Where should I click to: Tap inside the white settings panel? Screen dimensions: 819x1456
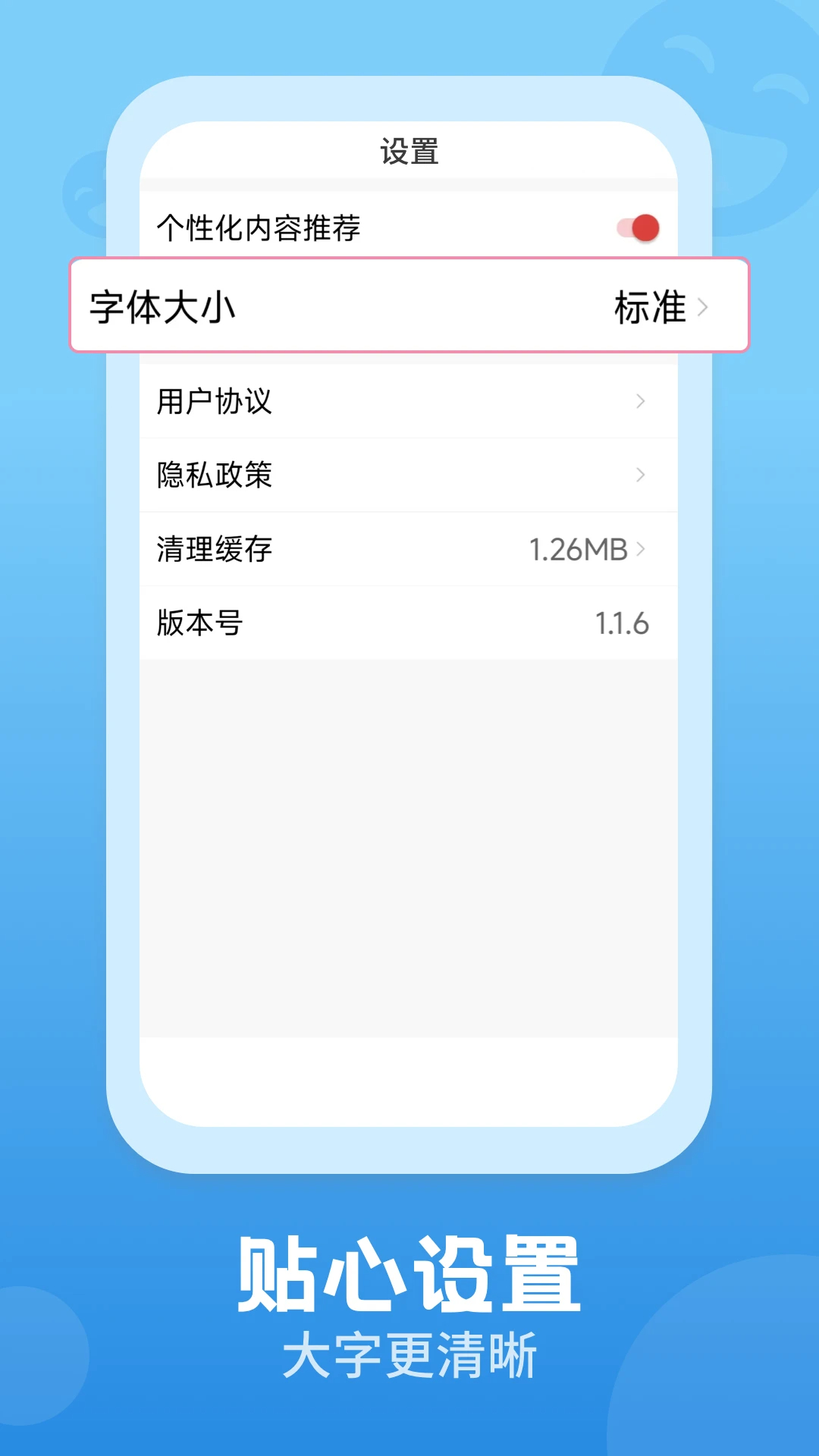(409, 834)
